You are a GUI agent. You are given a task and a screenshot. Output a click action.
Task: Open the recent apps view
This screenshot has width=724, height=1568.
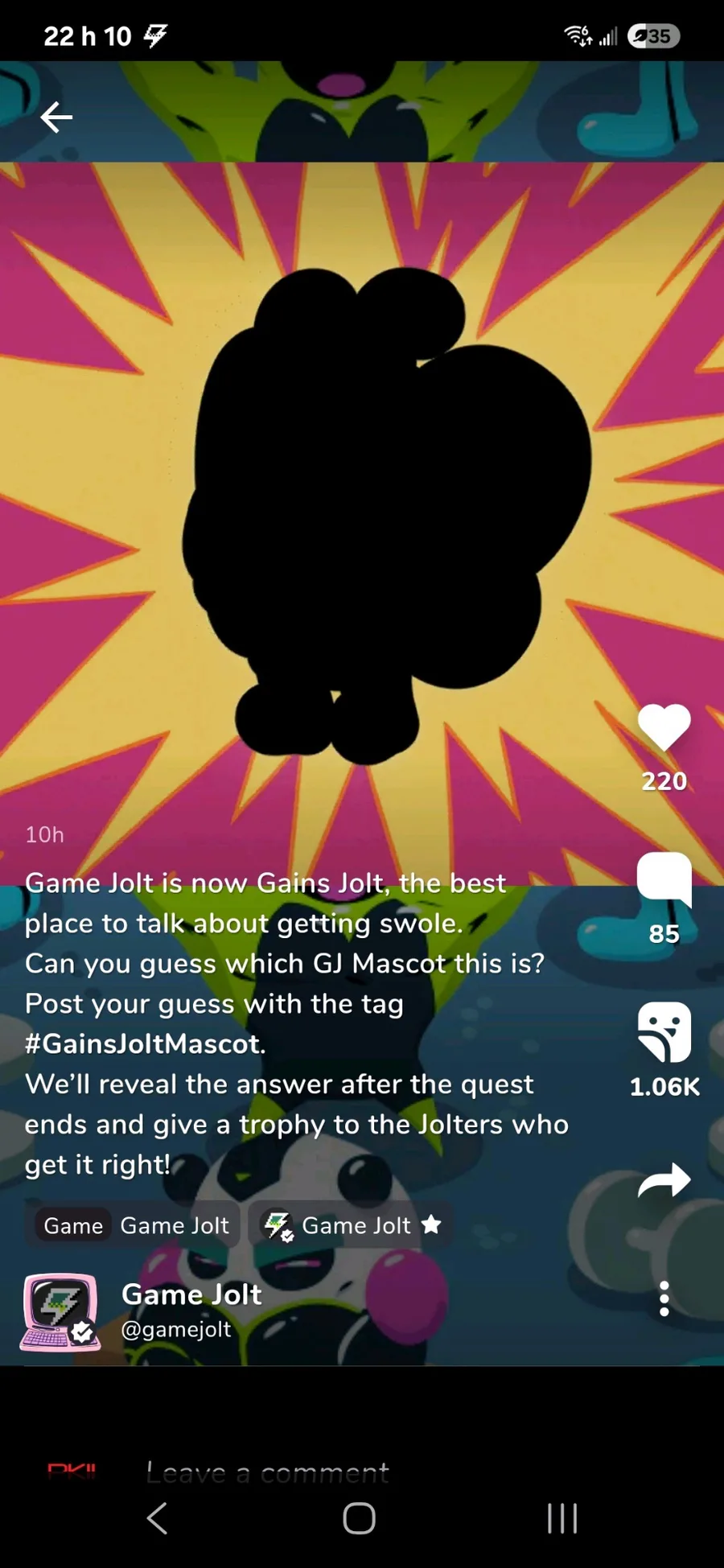pyautogui.click(x=562, y=1519)
